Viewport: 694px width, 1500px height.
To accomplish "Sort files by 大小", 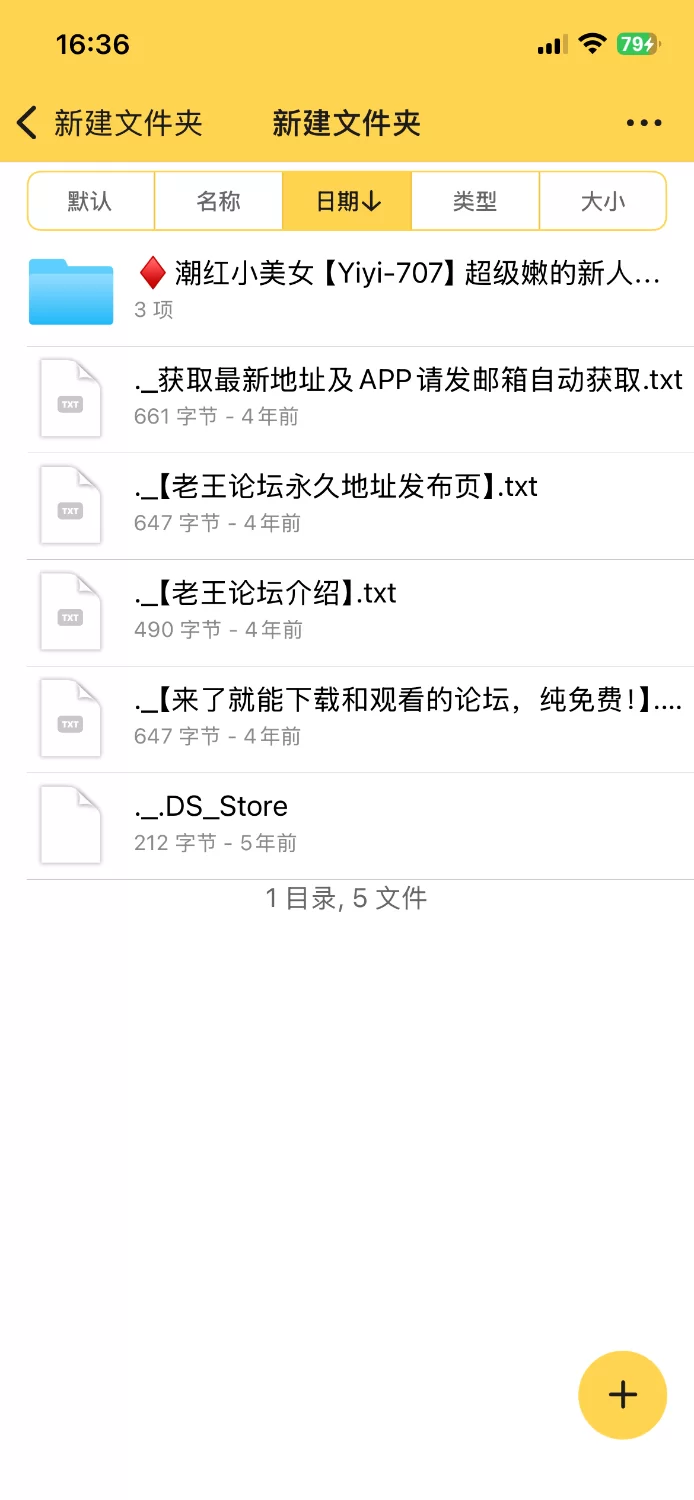I will click(x=602, y=201).
